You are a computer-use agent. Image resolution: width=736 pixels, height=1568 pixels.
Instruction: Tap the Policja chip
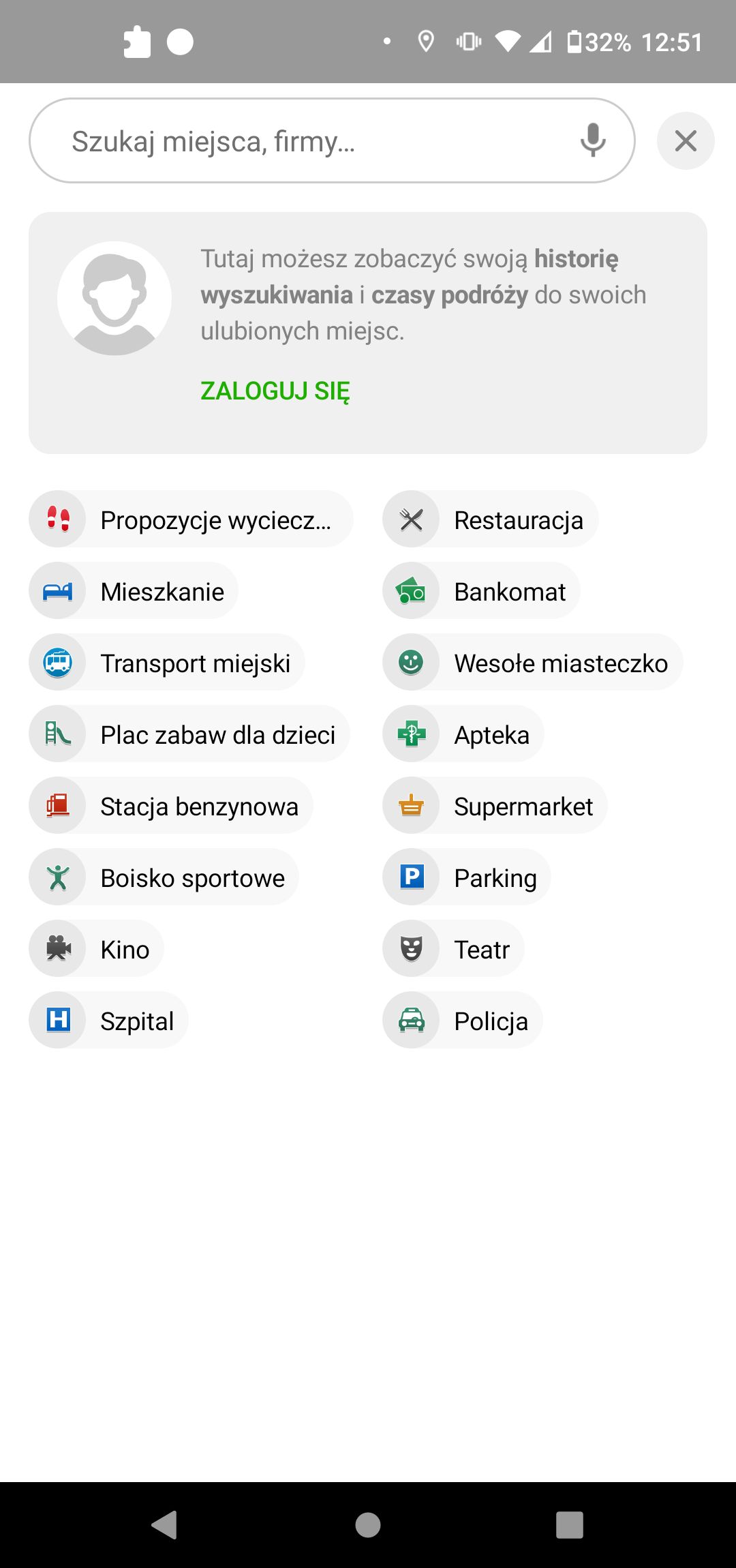463,1021
